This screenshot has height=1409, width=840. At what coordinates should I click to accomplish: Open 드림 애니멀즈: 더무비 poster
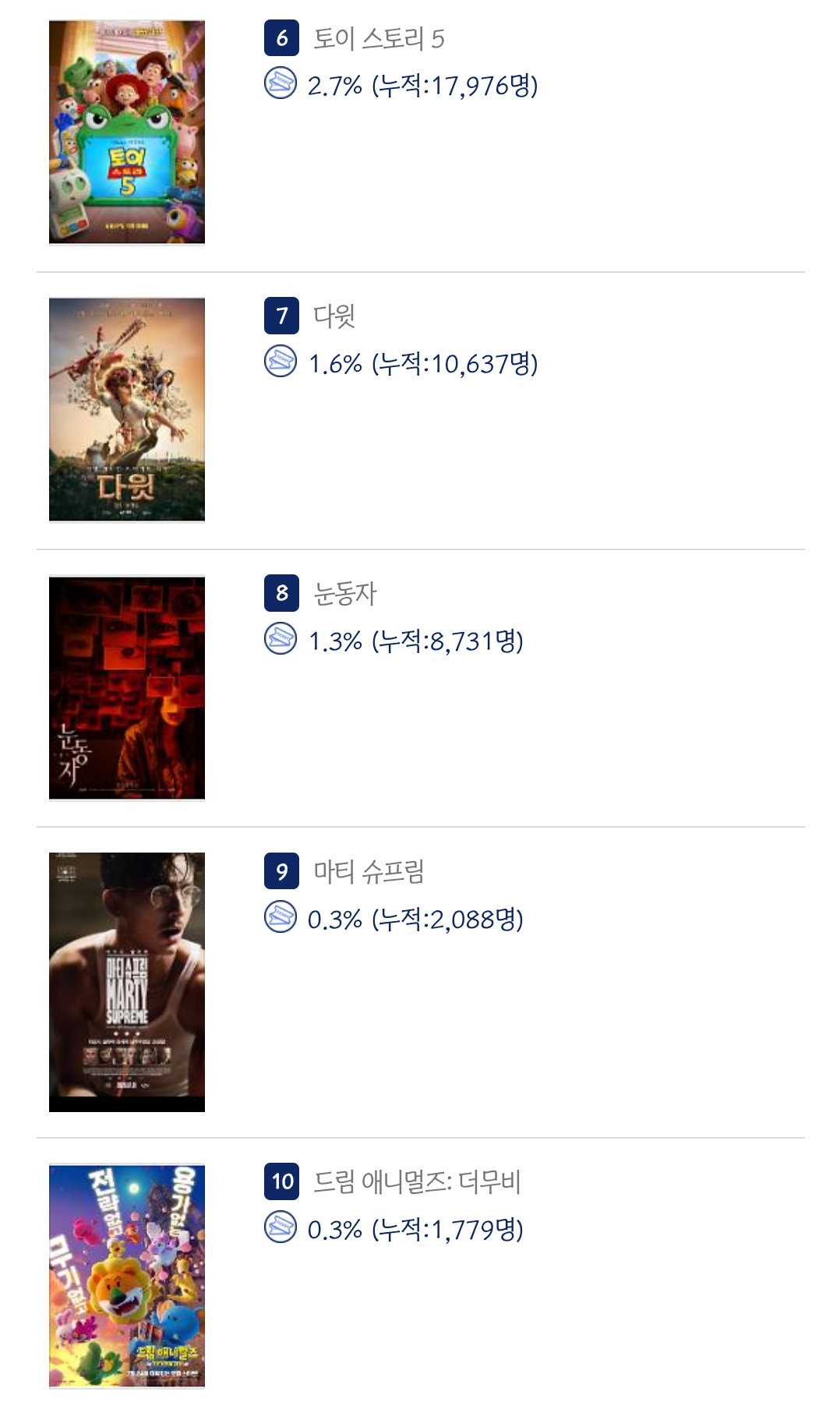click(127, 1276)
